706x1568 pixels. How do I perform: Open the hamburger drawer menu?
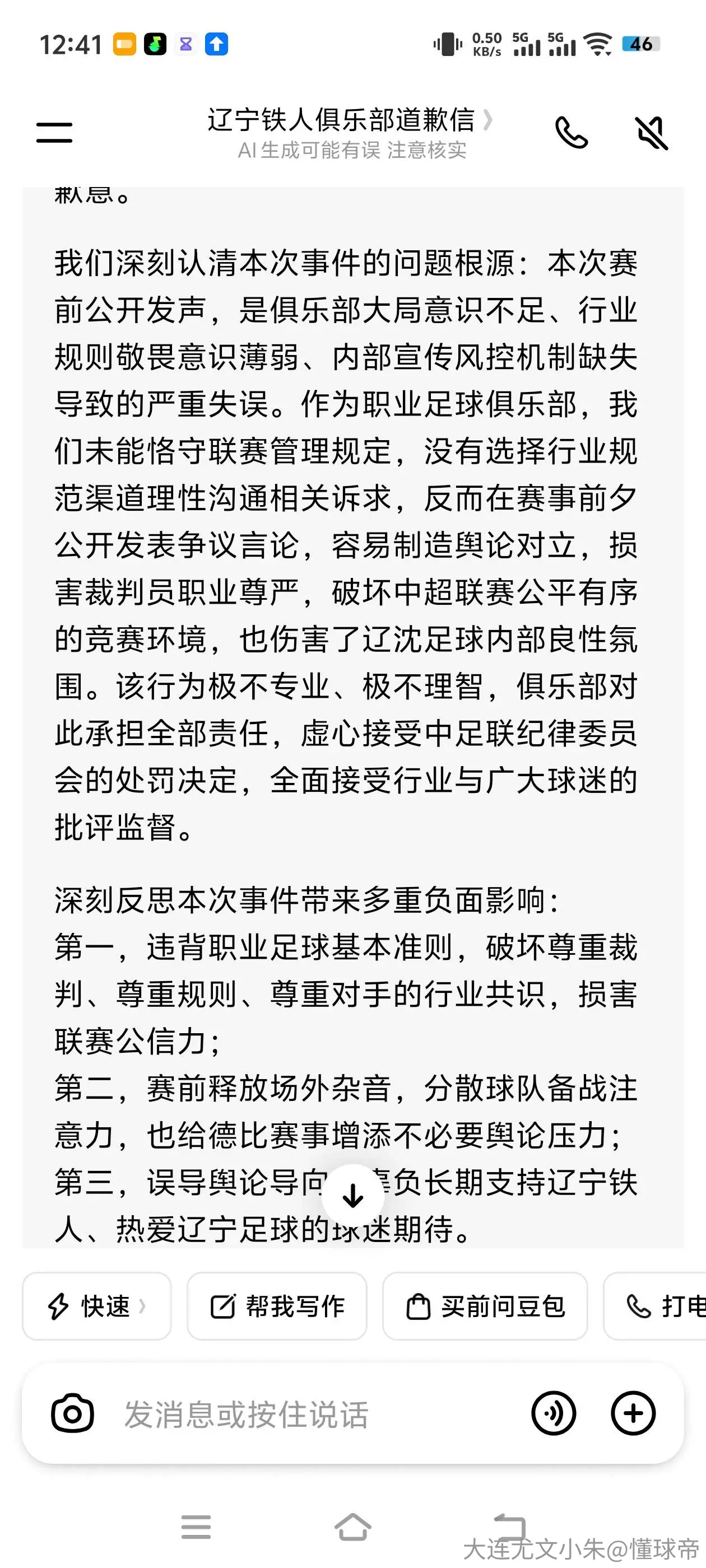54,133
